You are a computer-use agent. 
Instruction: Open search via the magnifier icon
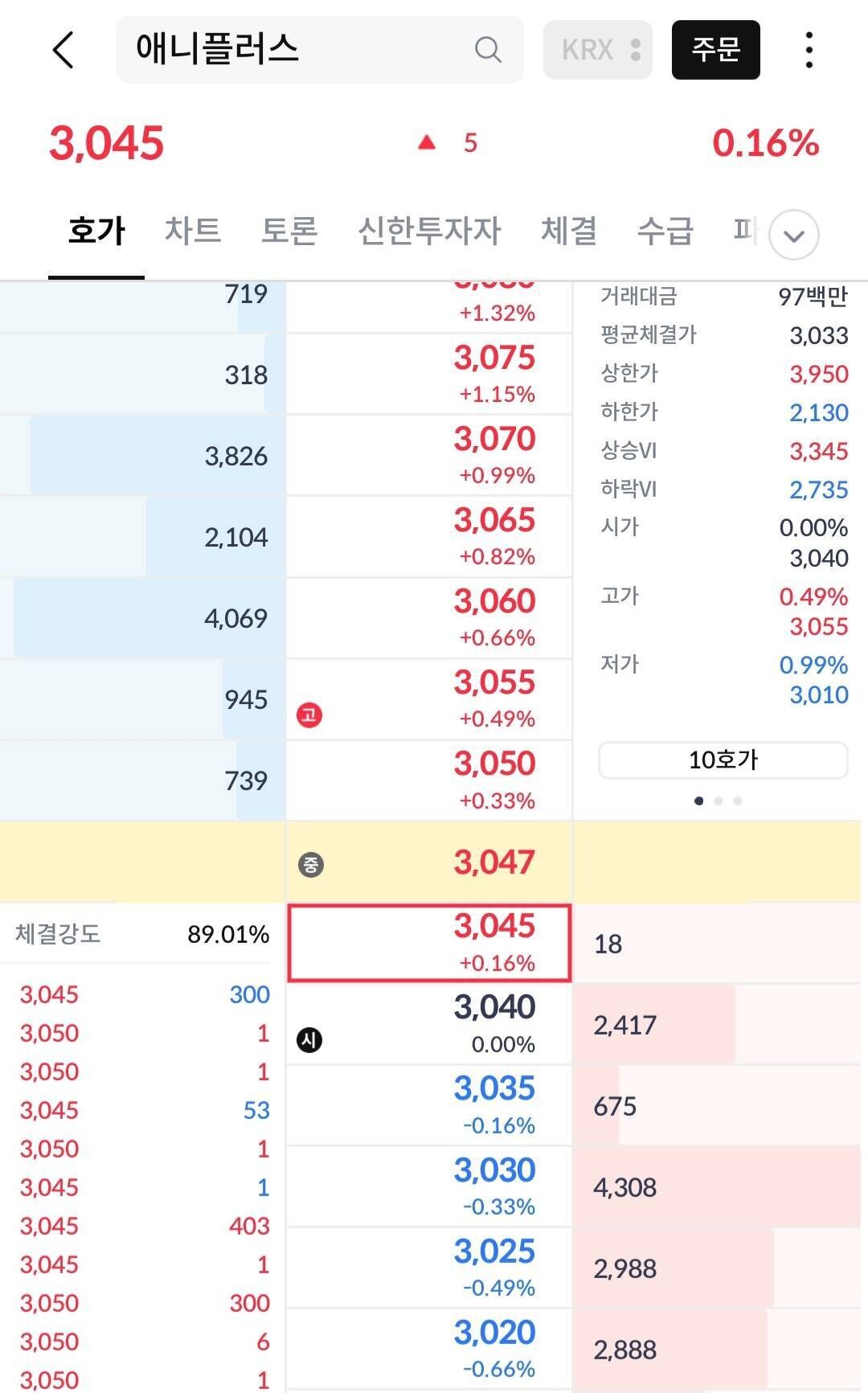(x=487, y=50)
